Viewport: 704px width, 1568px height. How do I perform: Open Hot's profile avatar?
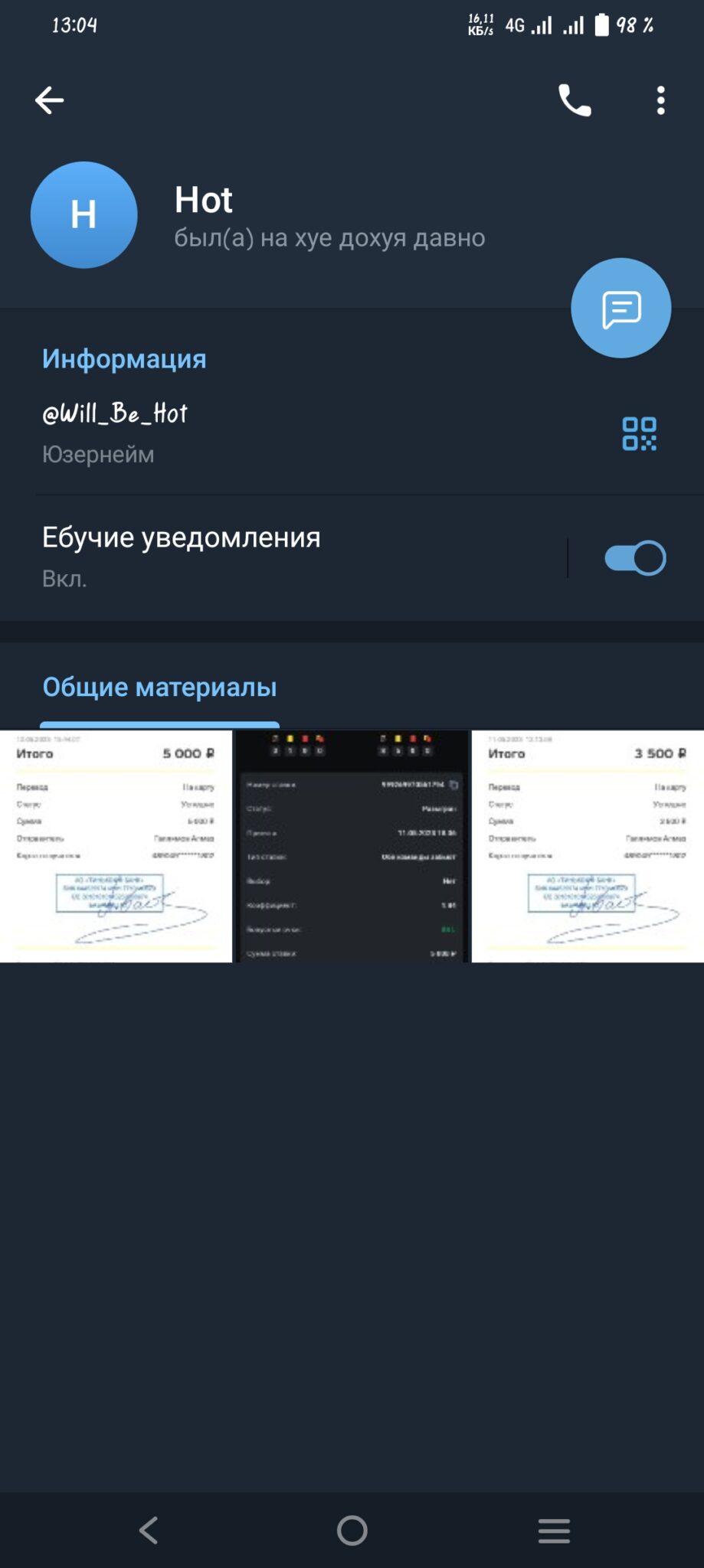coord(84,215)
